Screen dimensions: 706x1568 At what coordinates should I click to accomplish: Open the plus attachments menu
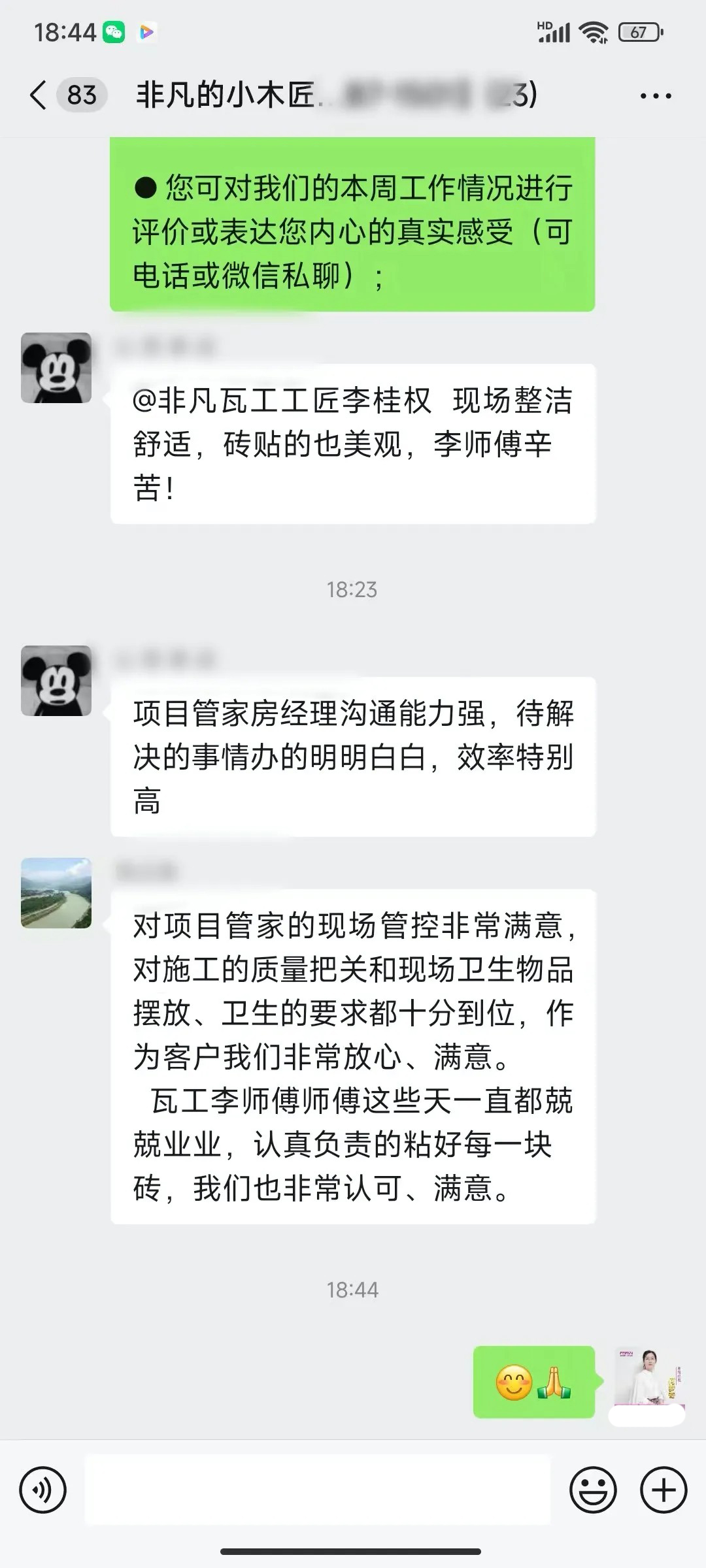tap(664, 1490)
